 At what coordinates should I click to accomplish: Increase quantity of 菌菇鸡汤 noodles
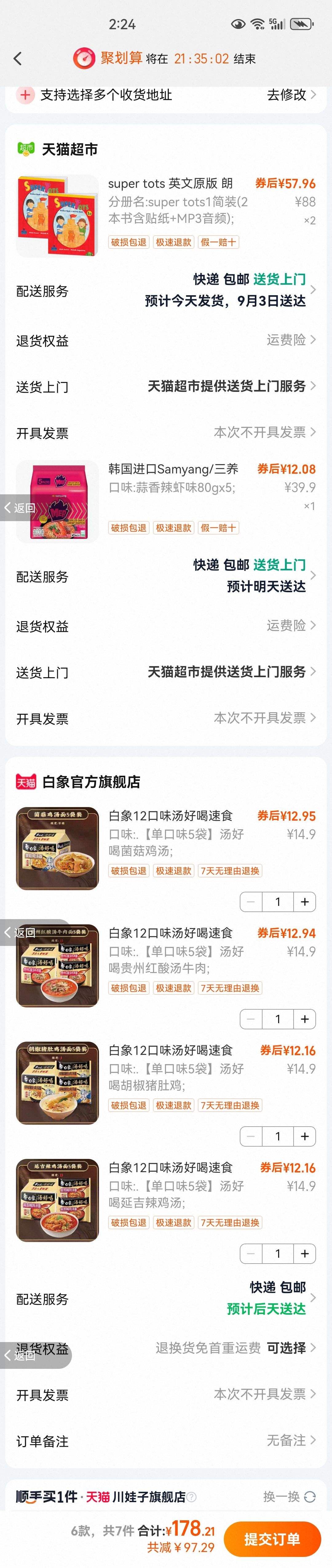[x=305, y=902]
